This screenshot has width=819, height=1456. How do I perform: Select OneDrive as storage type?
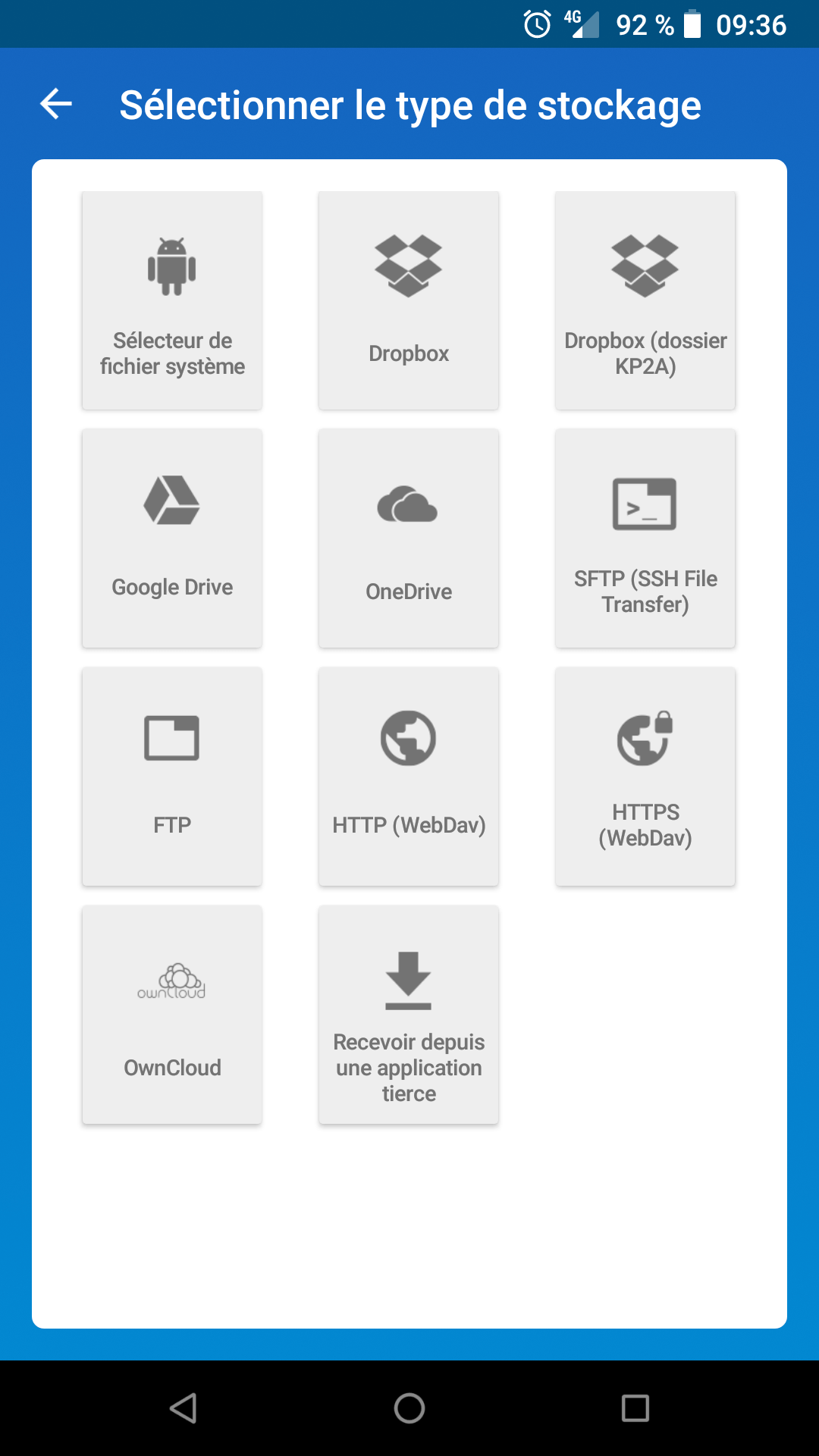pos(409,538)
